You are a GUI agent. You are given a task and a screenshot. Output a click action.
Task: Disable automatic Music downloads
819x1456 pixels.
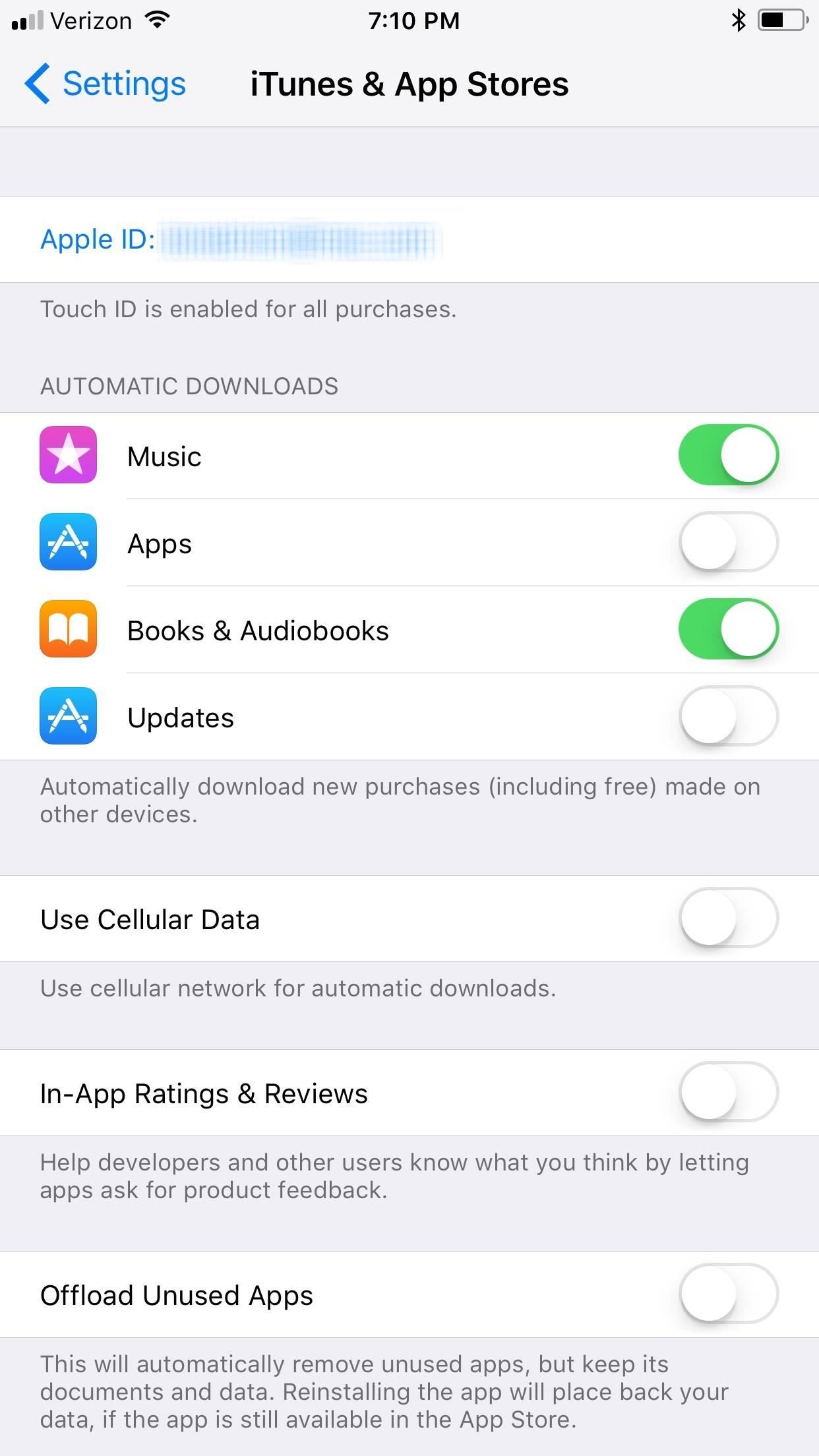727,455
